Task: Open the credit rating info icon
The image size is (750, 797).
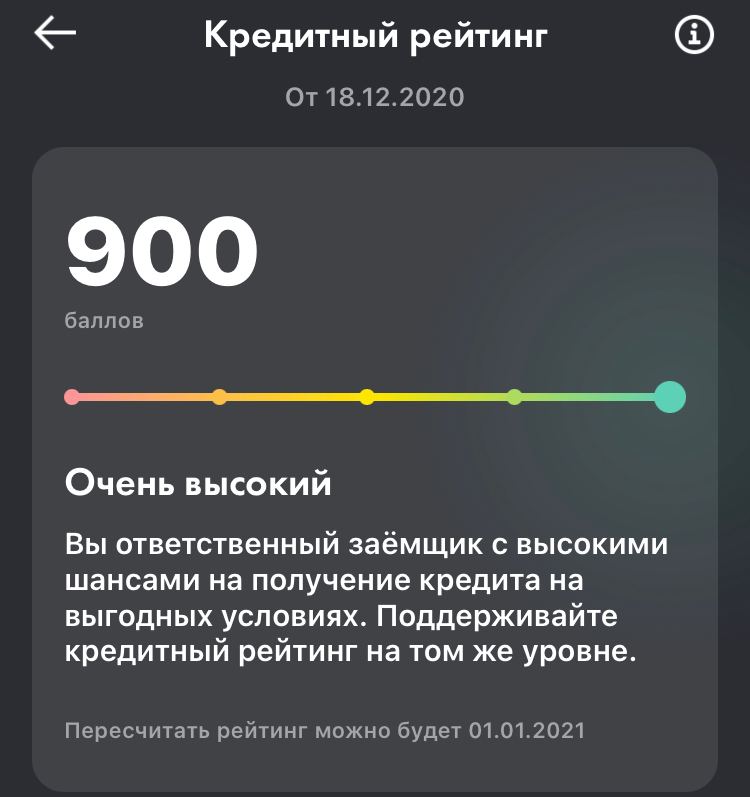Action: (x=694, y=36)
